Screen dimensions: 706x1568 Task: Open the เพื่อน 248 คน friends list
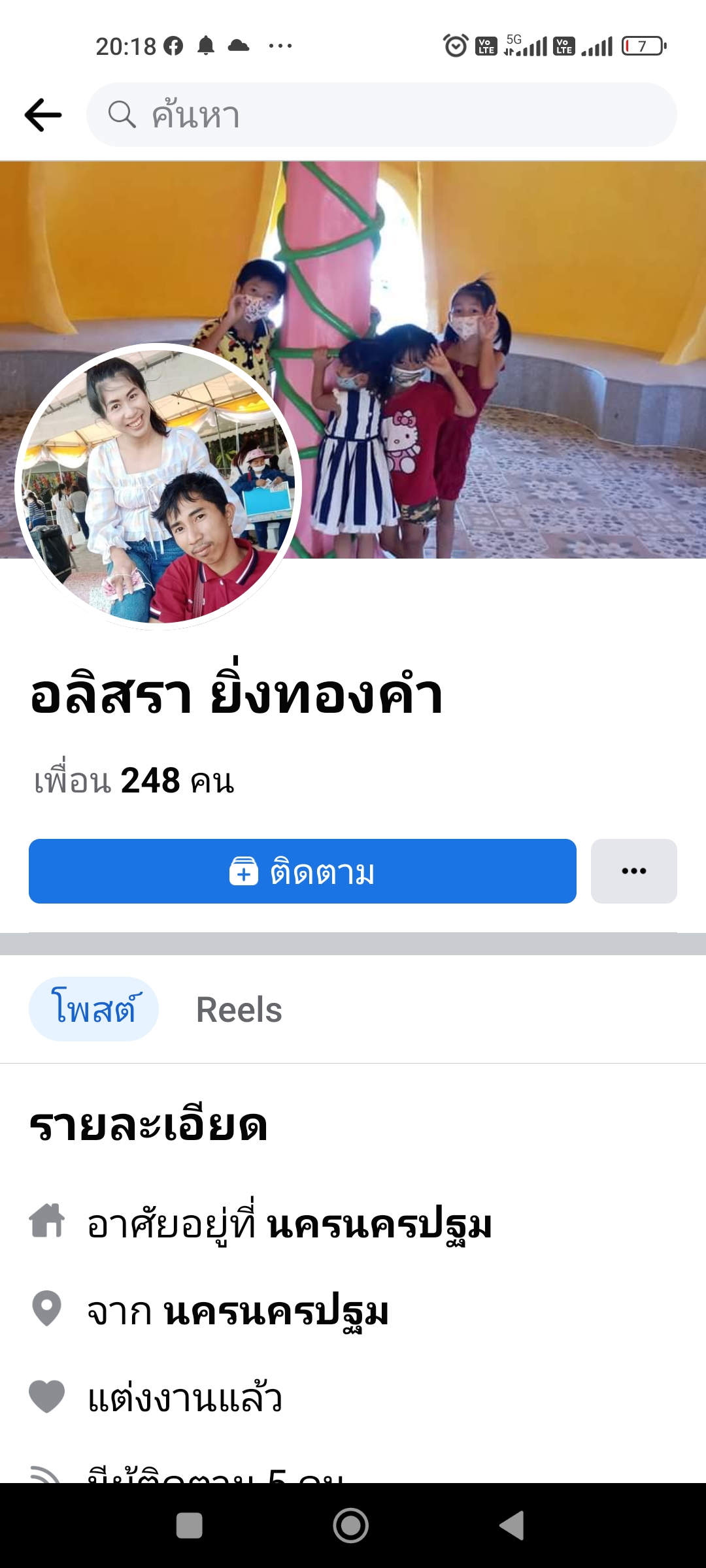point(134,781)
